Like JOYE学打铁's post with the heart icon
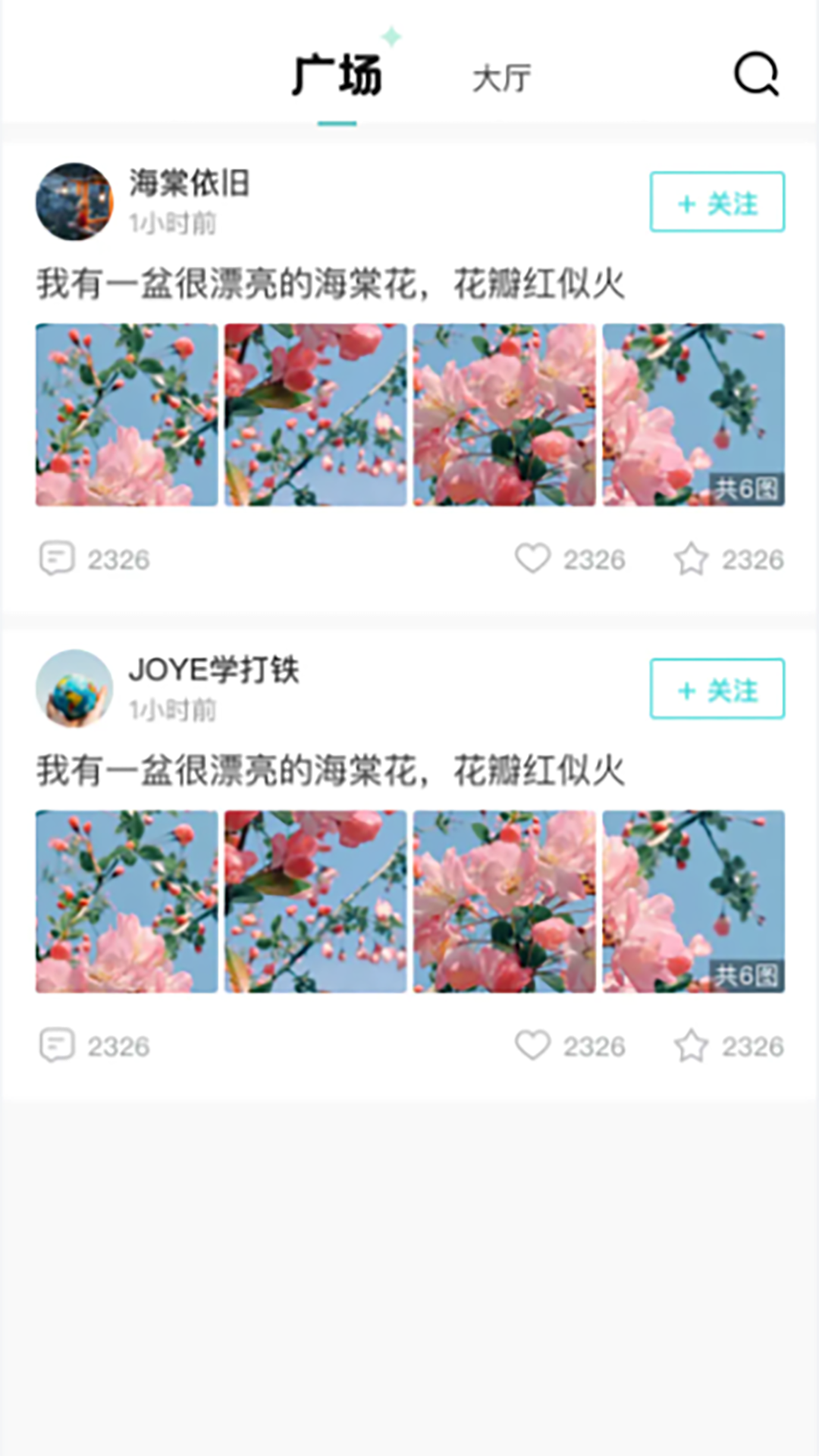The width and height of the screenshot is (819, 1456). (533, 1046)
